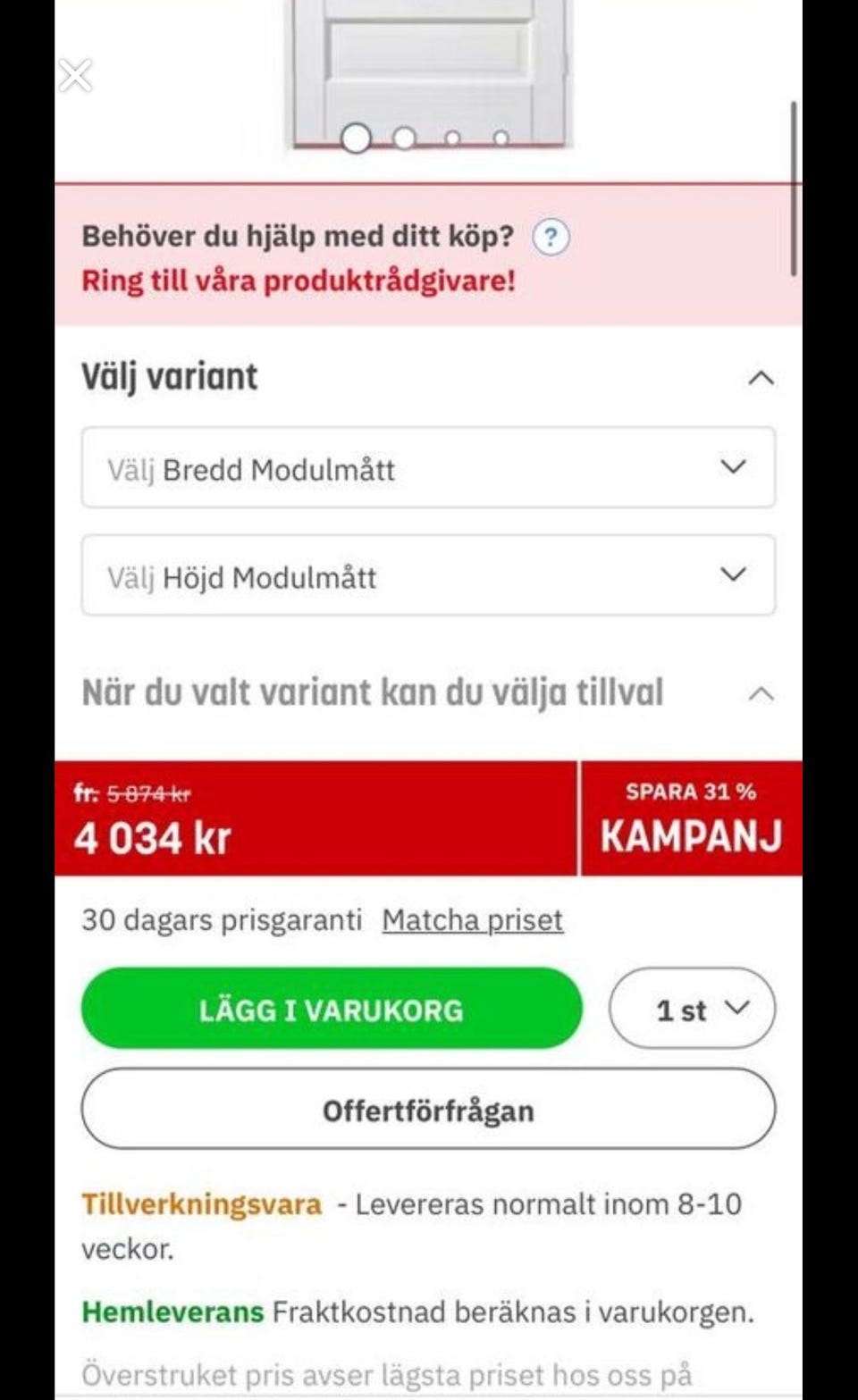Call the product advisors via red link
This screenshot has width=858, height=1400.
coord(299,281)
